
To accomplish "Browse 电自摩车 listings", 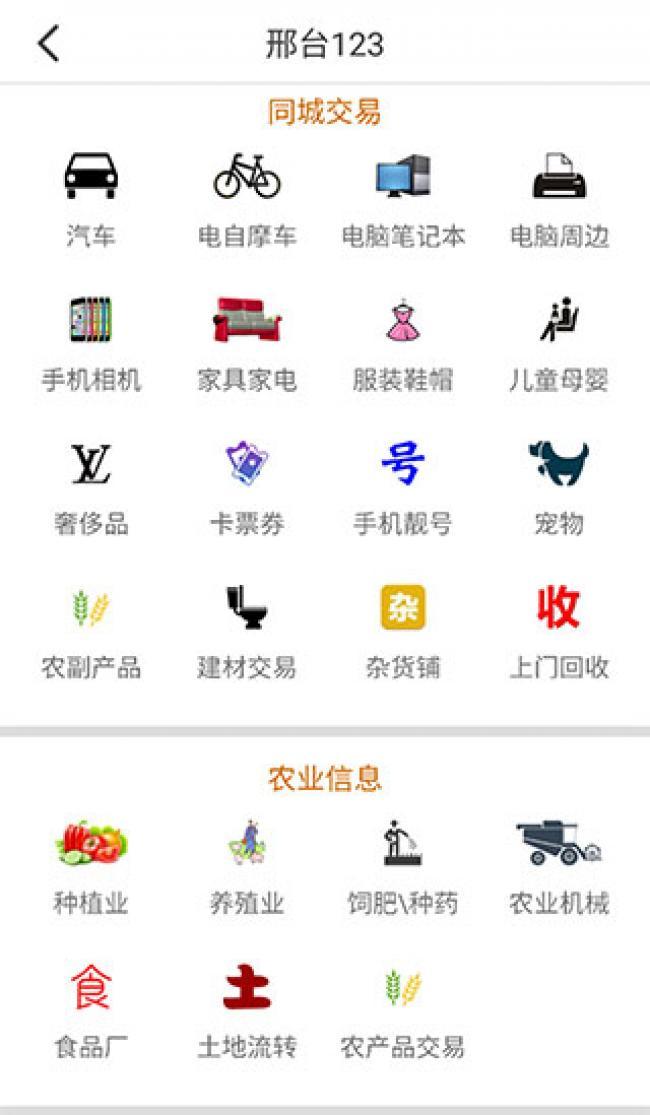I will pos(247,198).
